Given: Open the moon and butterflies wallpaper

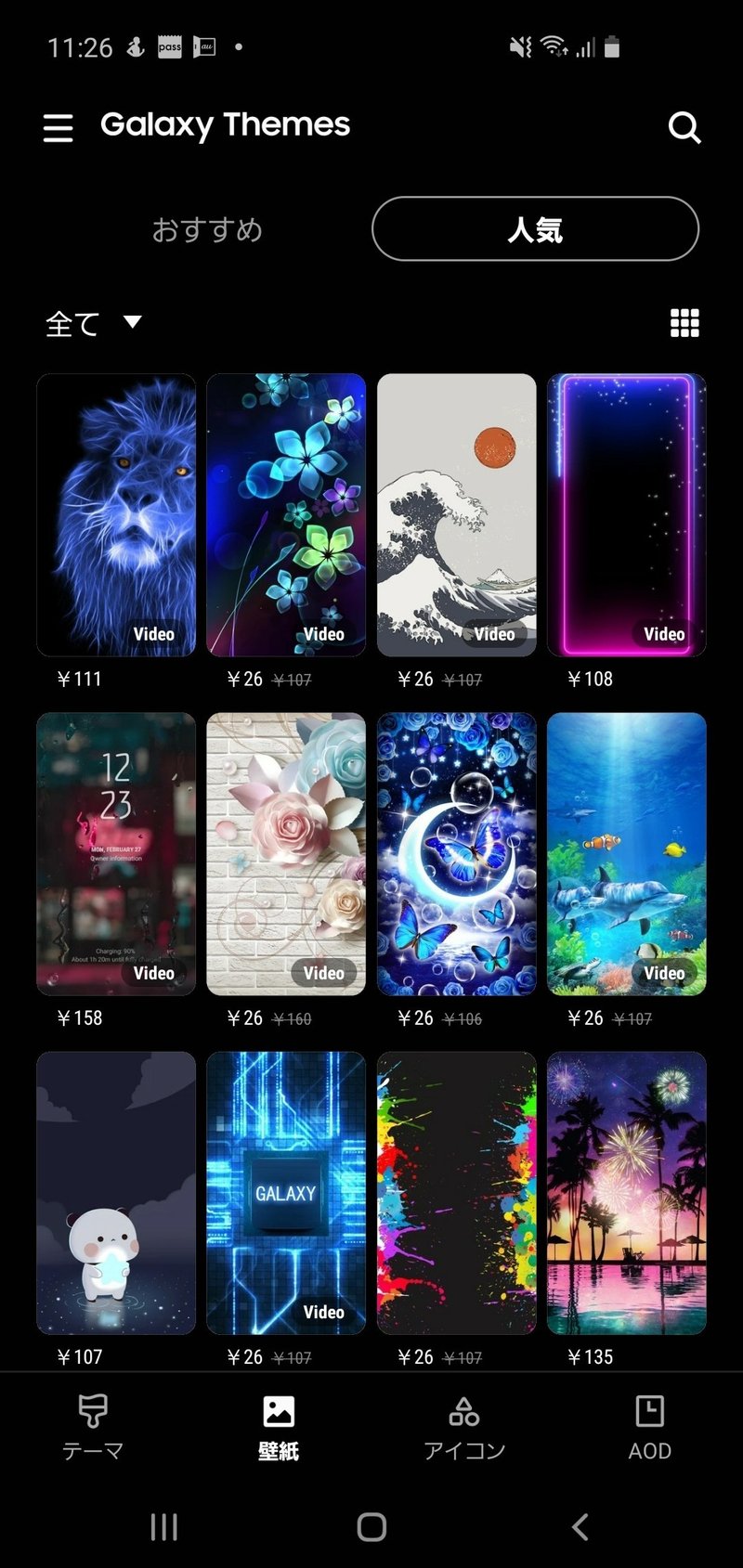Looking at the screenshot, I should click(x=456, y=854).
